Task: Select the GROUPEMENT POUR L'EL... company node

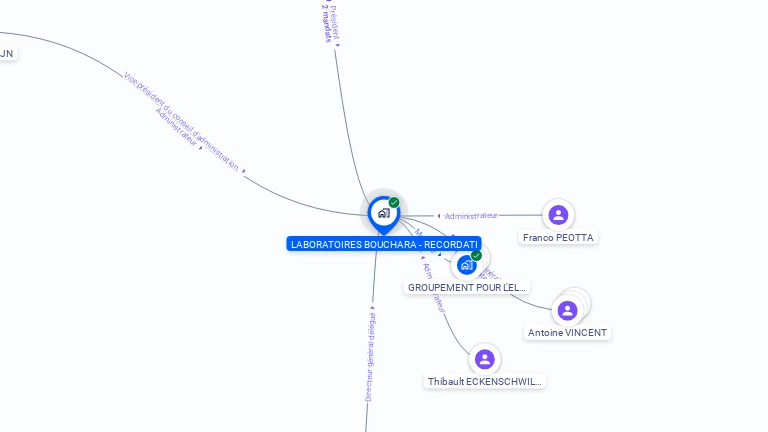Action: point(466,265)
